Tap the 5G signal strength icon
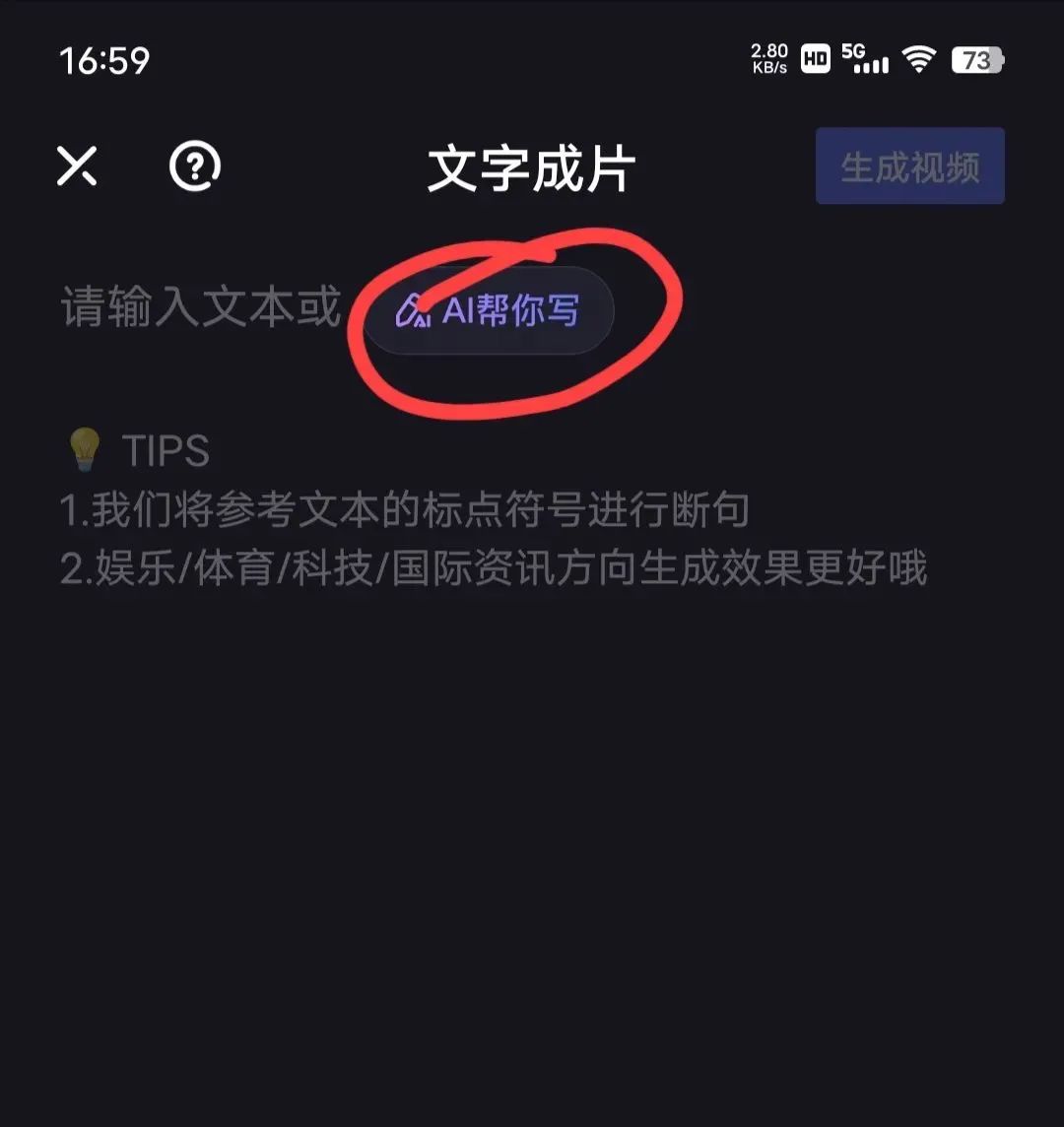The width and height of the screenshot is (1064, 1127). click(x=864, y=59)
